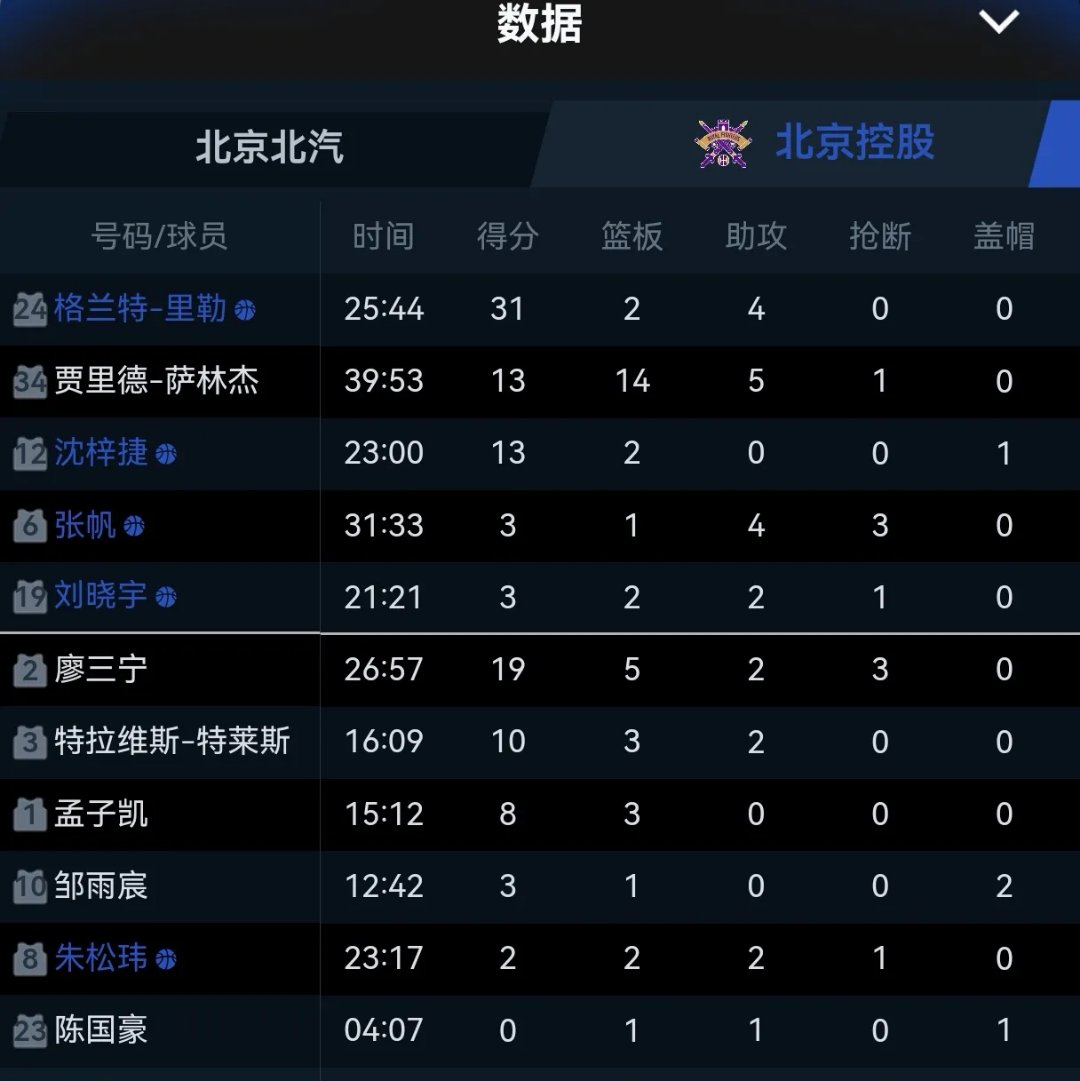
Task: Open 邹雨宸's player details
Action: (x=100, y=885)
